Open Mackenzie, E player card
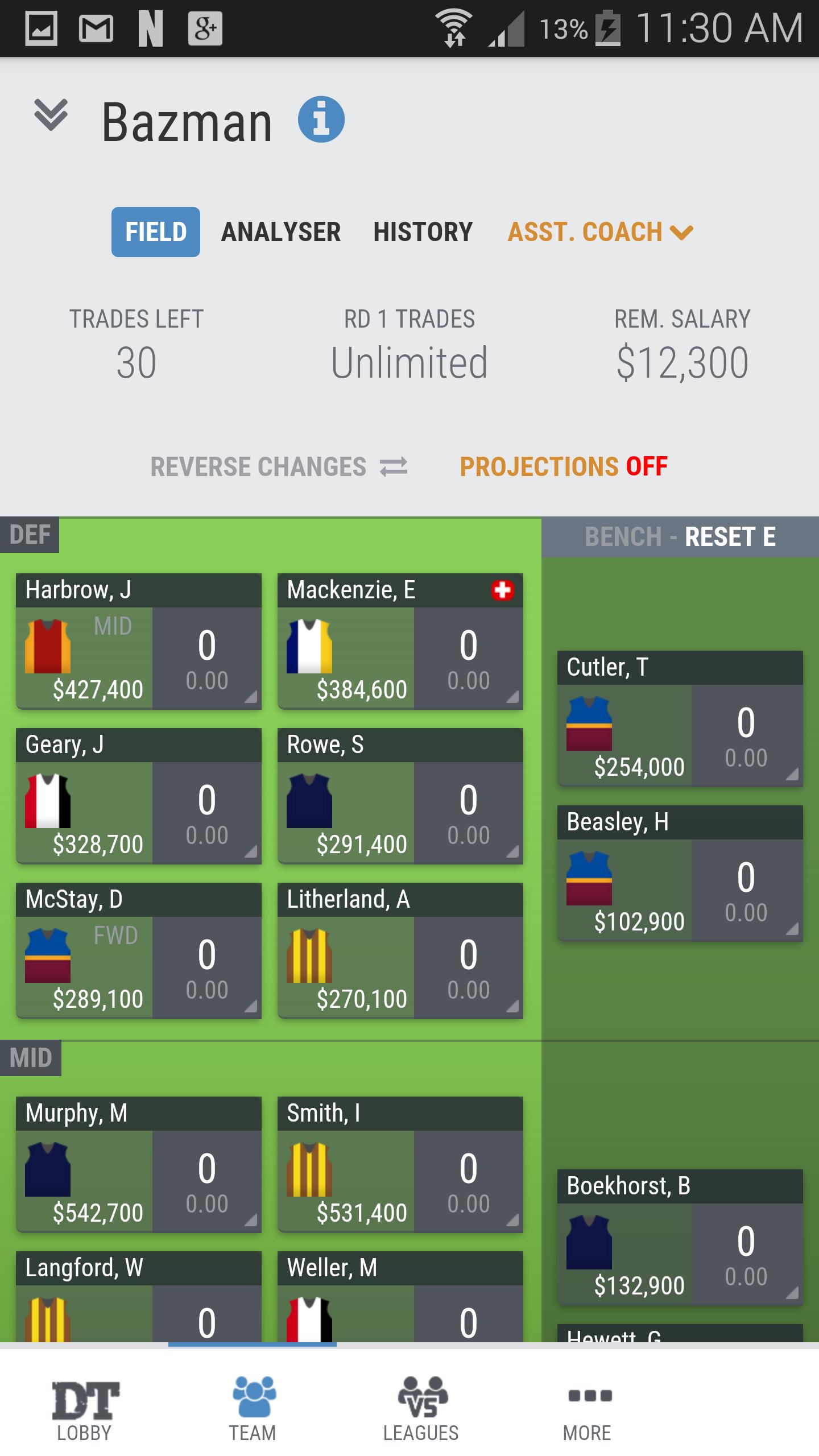 400,641
